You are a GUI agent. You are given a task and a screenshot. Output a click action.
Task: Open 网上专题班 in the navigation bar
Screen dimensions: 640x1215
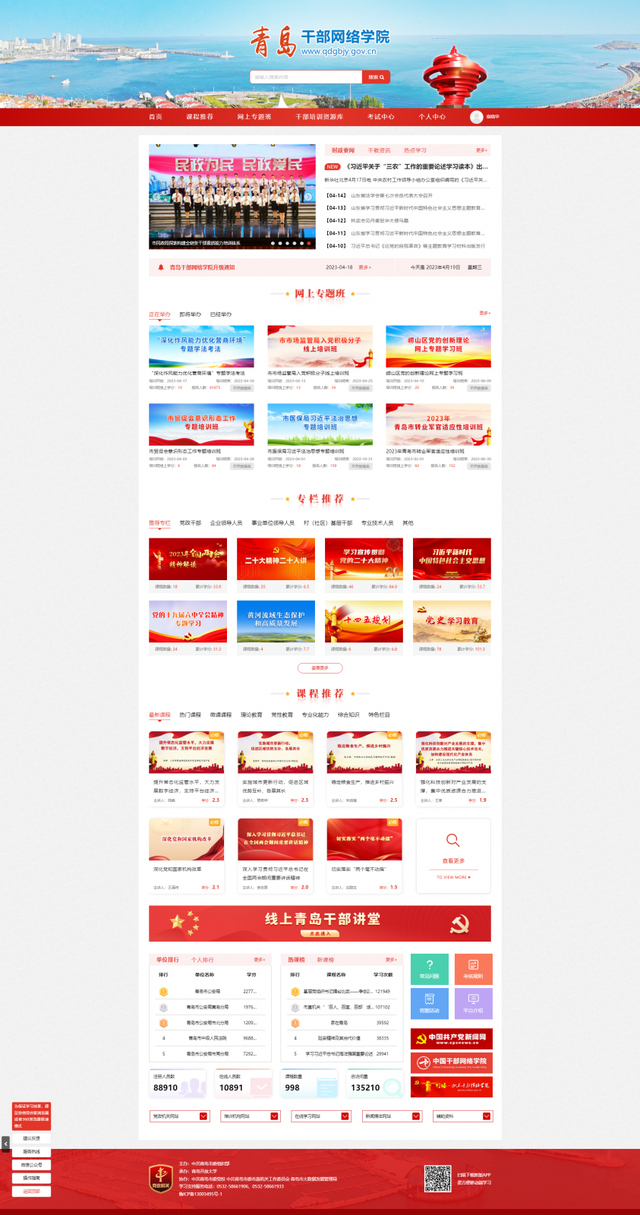tap(254, 117)
